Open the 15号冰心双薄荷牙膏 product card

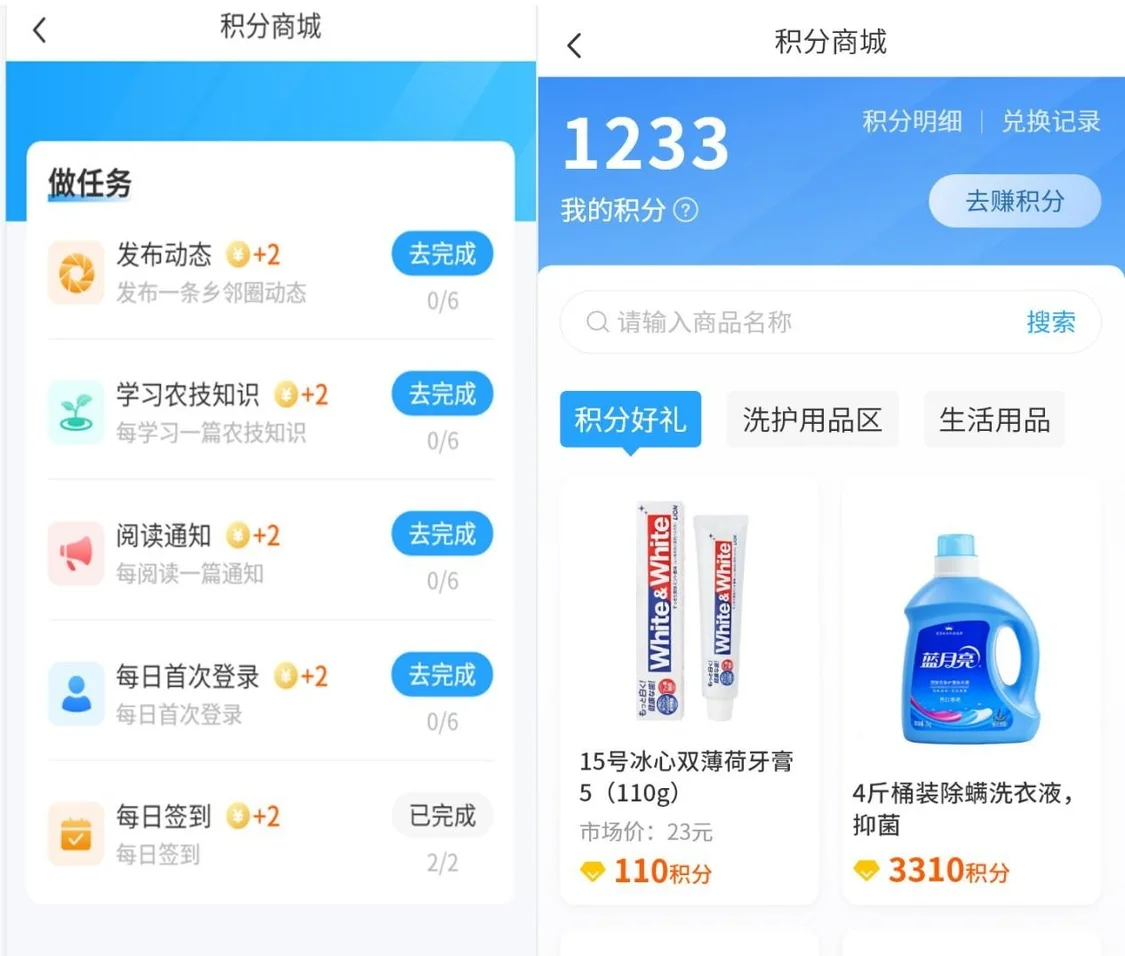coord(689,690)
